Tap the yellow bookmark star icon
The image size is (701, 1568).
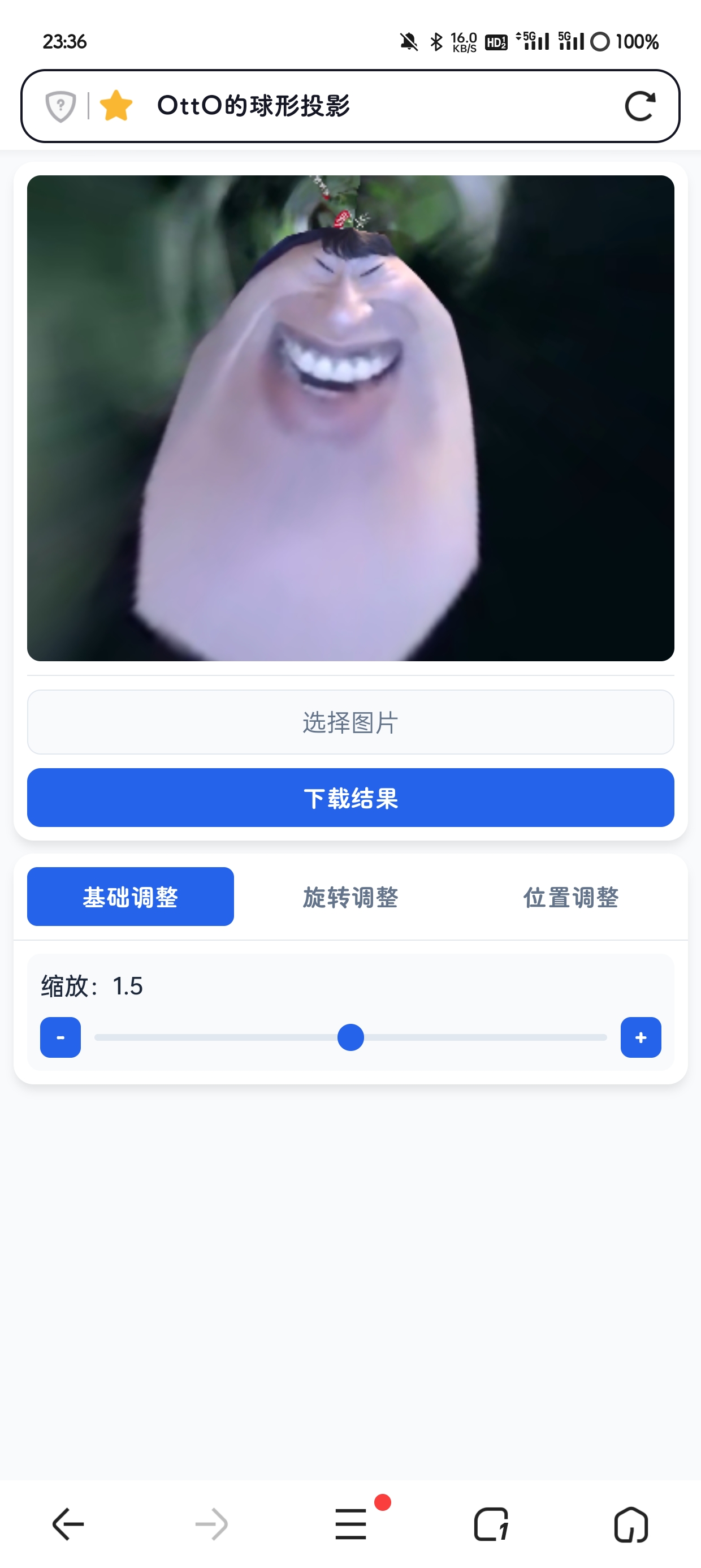(x=116, y=105)
